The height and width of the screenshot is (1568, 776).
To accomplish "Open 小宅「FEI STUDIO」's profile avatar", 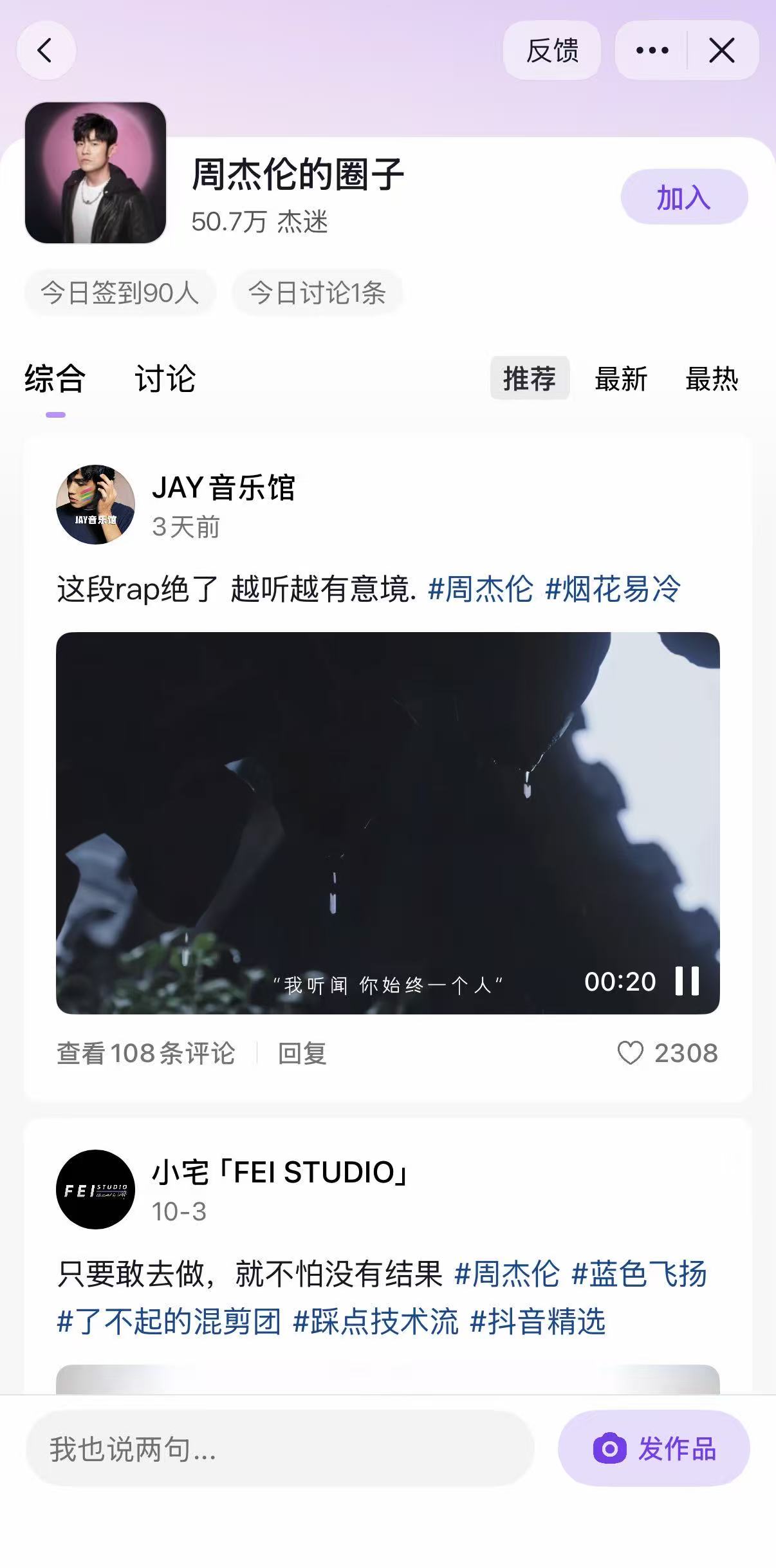I will pos(95,1190).
